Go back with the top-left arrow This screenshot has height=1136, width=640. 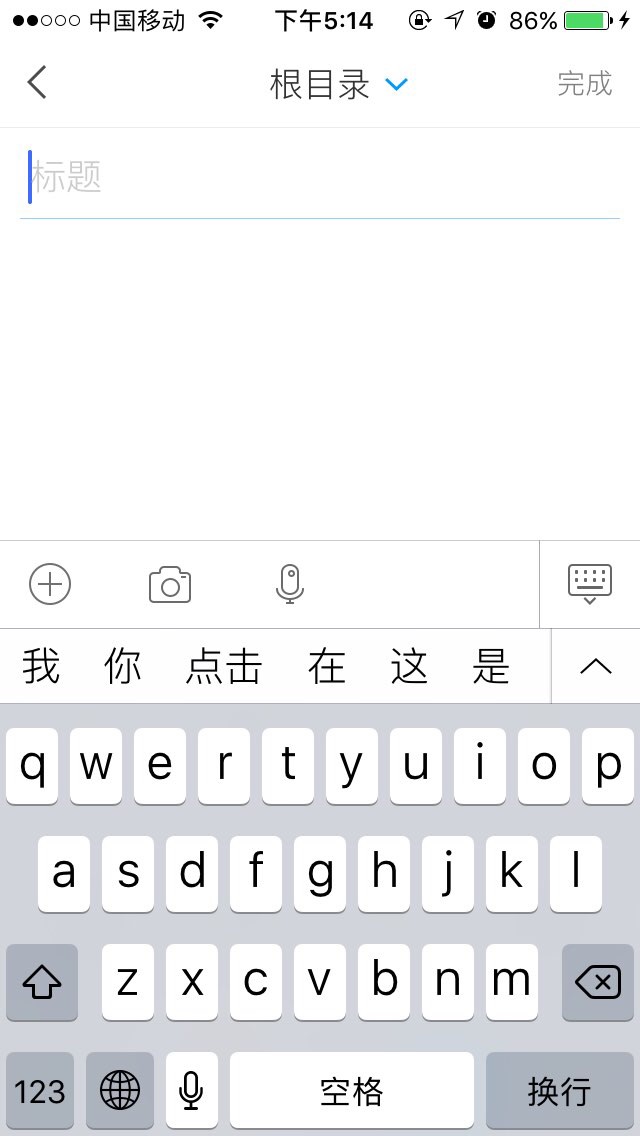[37, 82]
